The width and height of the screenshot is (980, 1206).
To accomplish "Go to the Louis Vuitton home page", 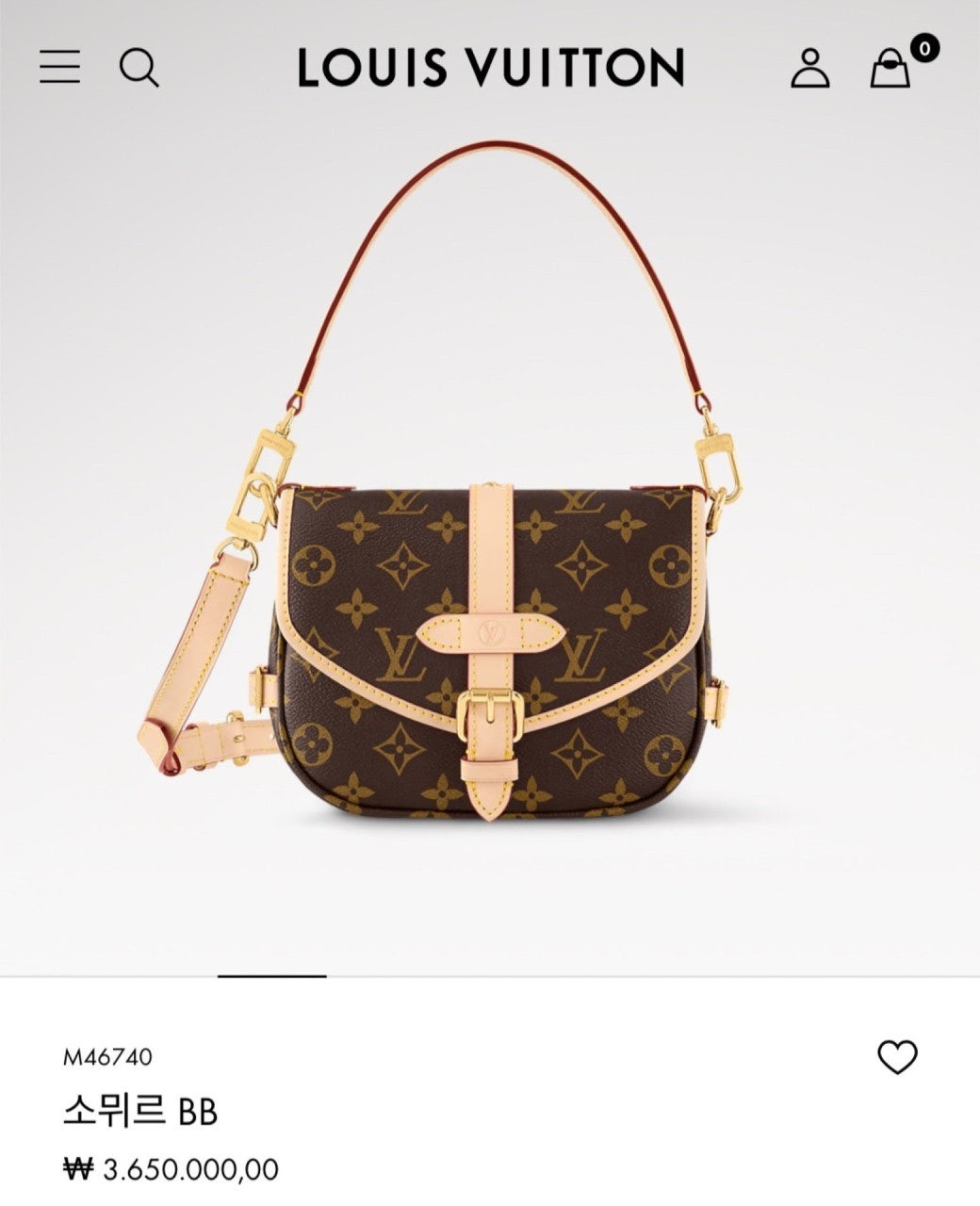I will pos(490,68).
